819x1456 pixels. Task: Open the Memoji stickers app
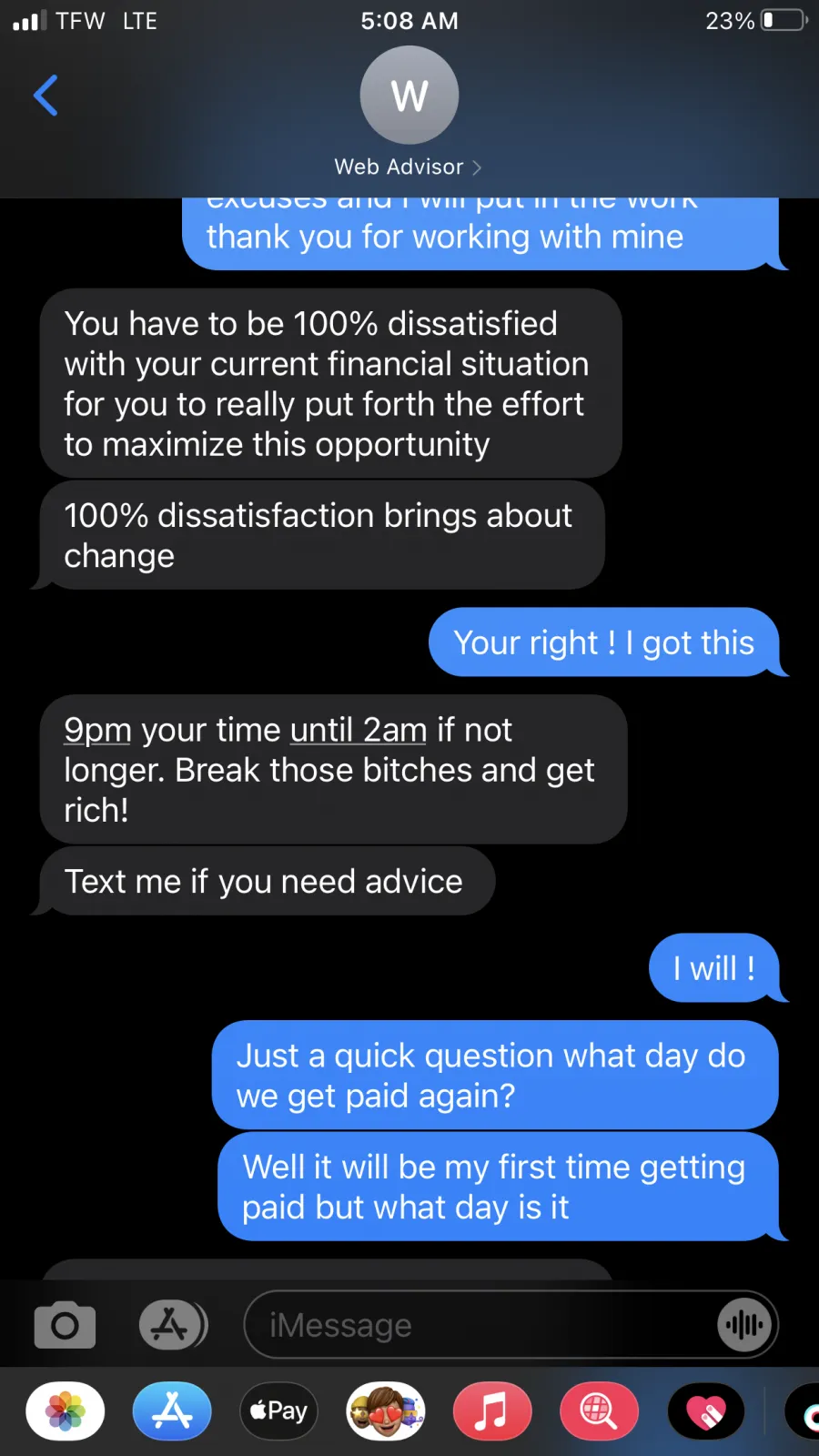click(x=385, y=1411)
